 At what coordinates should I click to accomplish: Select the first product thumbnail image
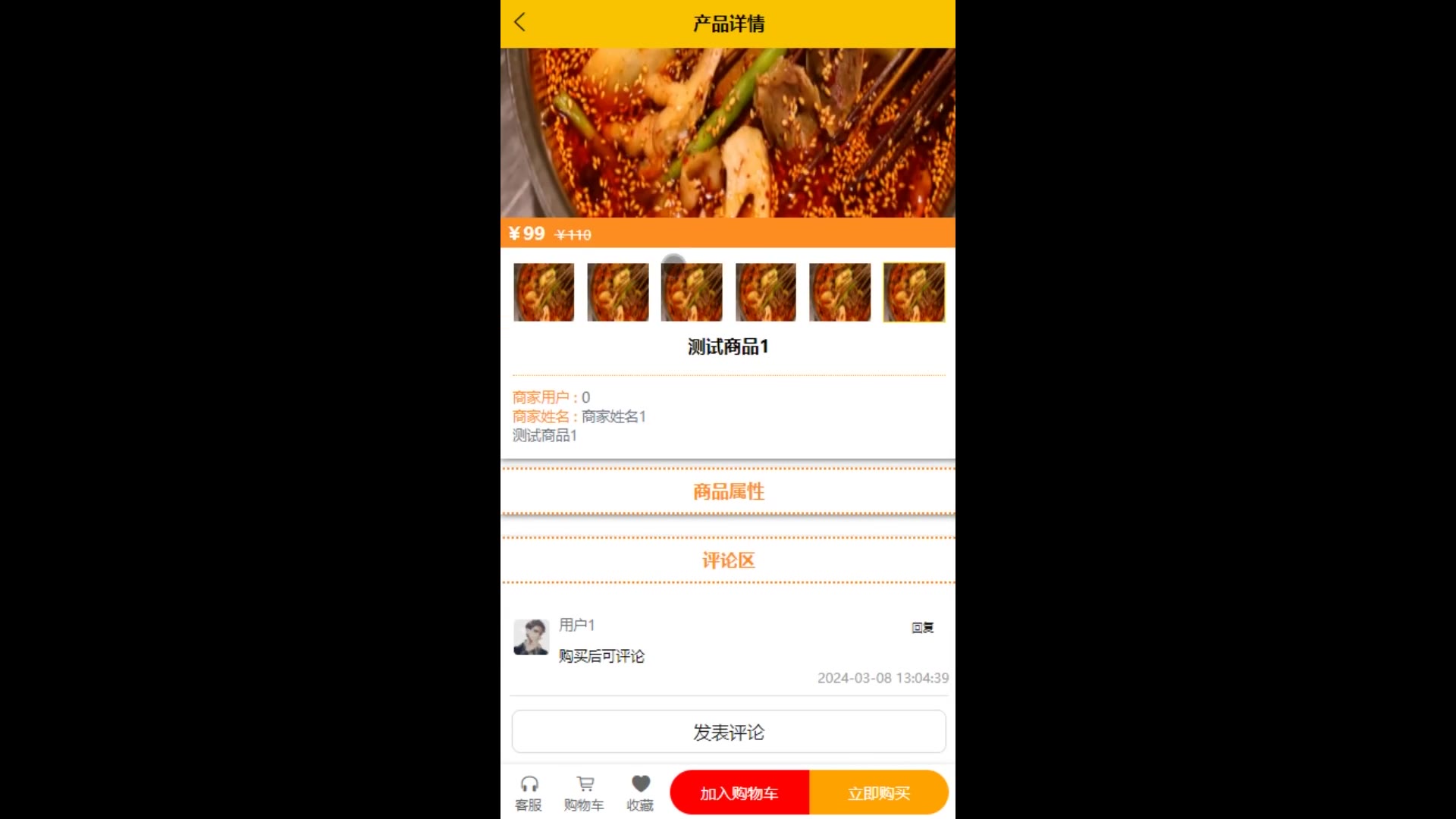pyautogui.click(x=544, y=292)
